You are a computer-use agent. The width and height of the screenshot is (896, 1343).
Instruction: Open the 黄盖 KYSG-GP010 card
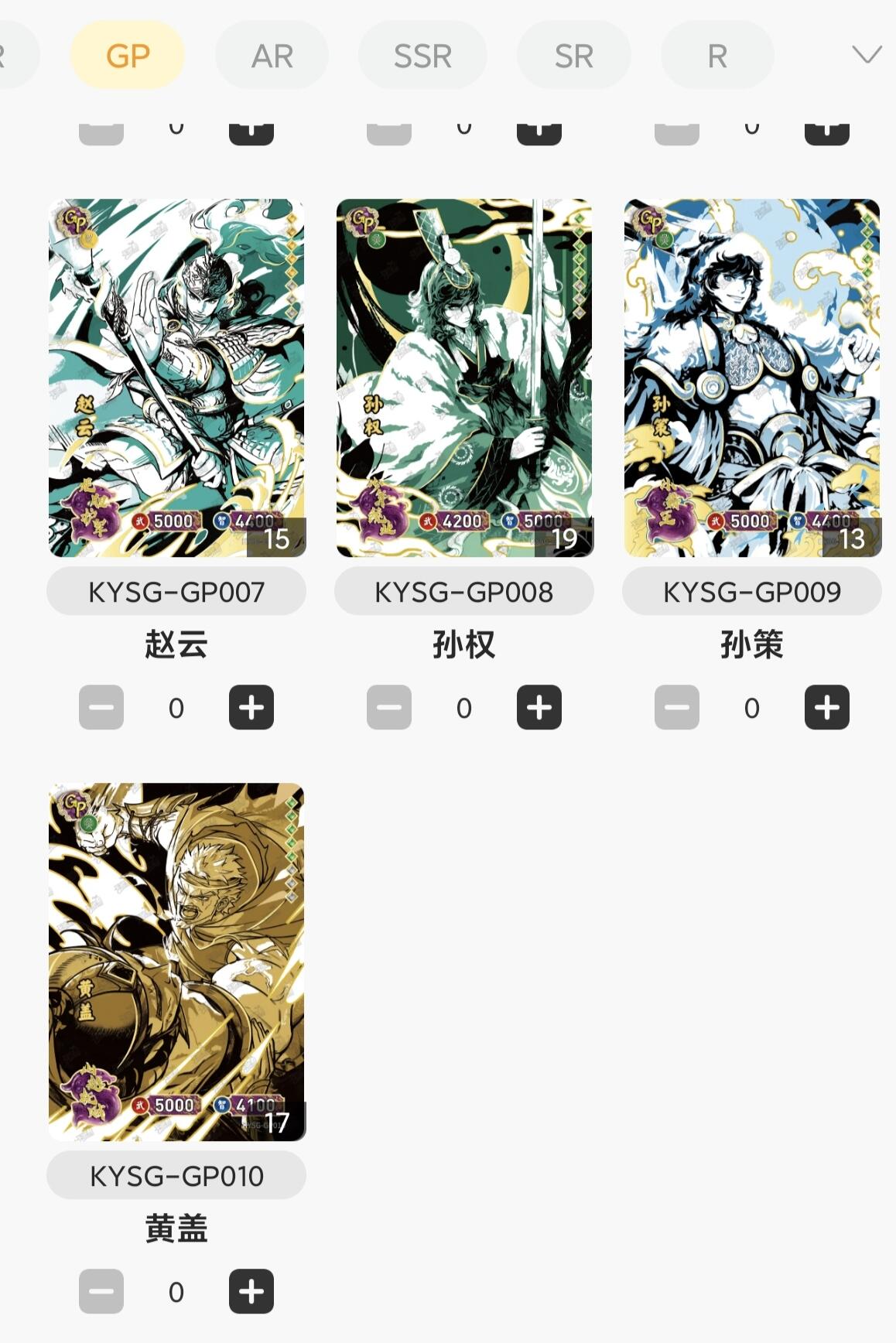(x=176, y=962)
